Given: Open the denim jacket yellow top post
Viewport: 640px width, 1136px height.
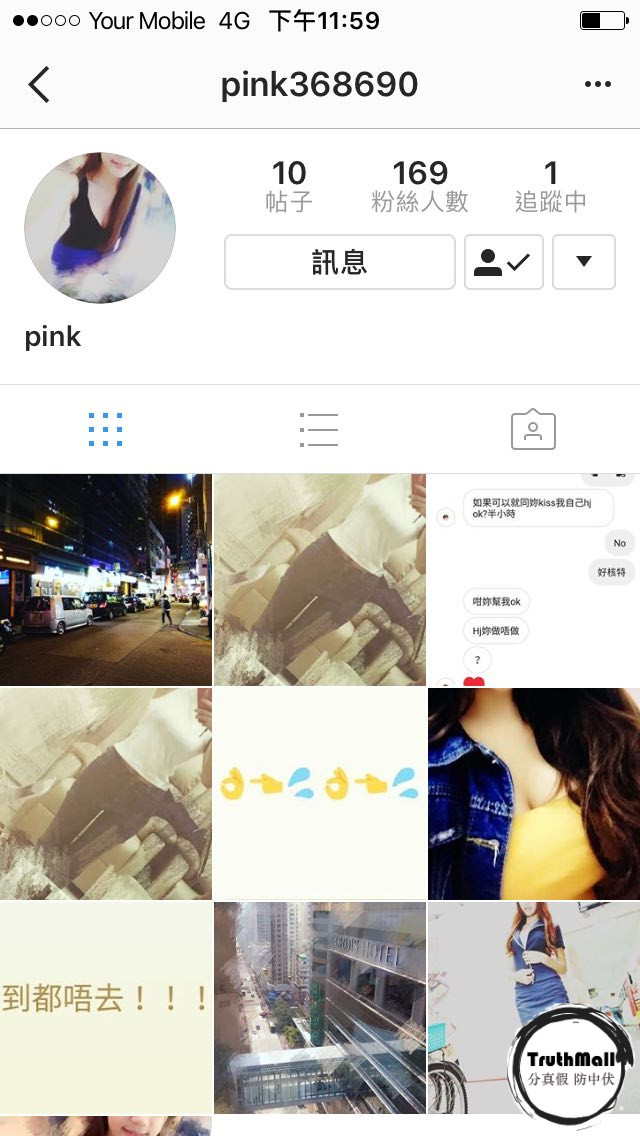Looking at the screenshot, I should coord(533,793).
